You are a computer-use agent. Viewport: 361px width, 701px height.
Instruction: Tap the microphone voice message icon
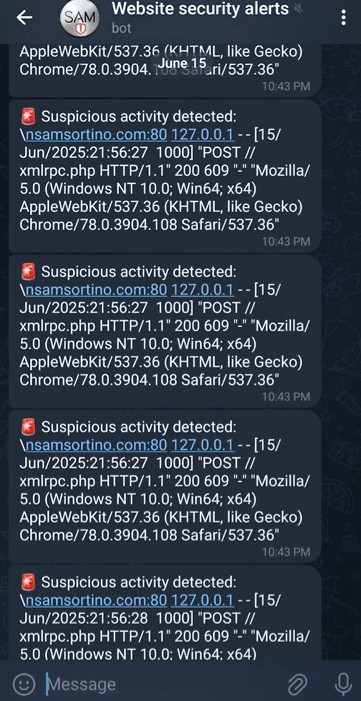click(343, 684)
